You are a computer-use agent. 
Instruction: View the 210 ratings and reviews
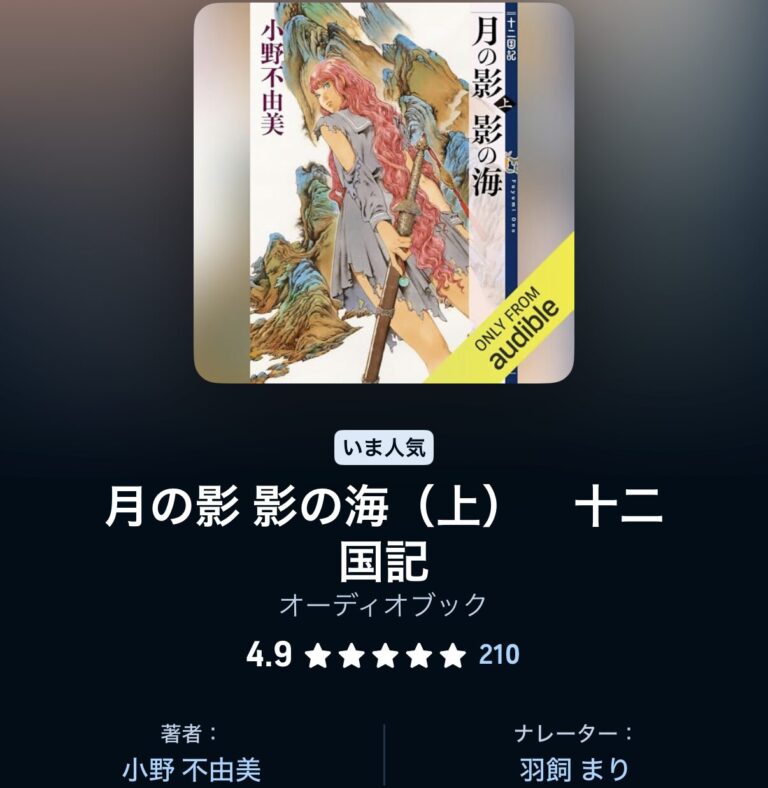(499, 655)
